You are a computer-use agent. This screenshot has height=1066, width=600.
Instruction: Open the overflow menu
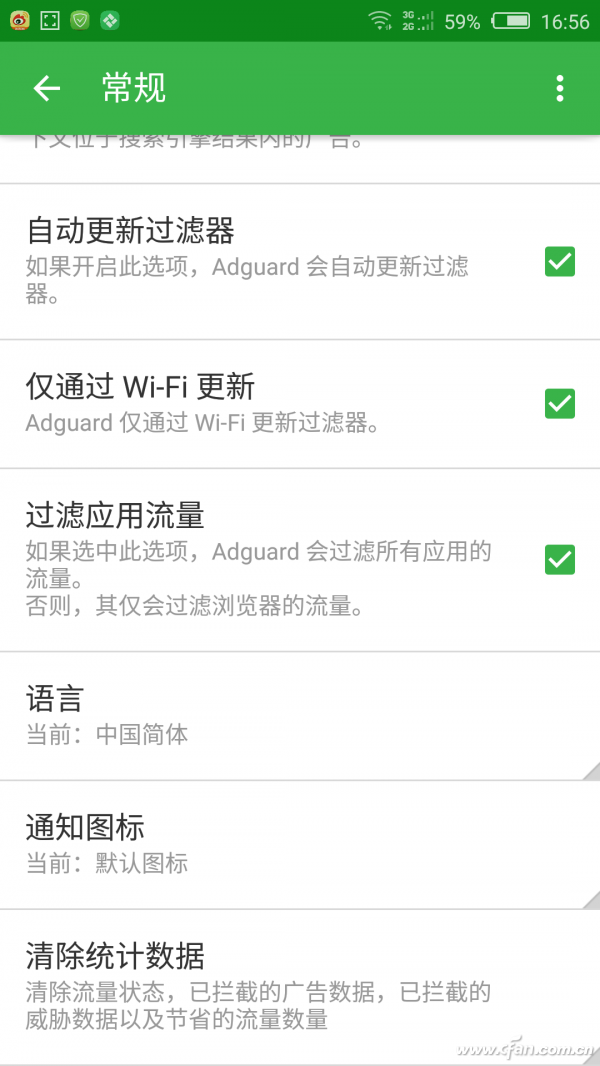[560, 89]
